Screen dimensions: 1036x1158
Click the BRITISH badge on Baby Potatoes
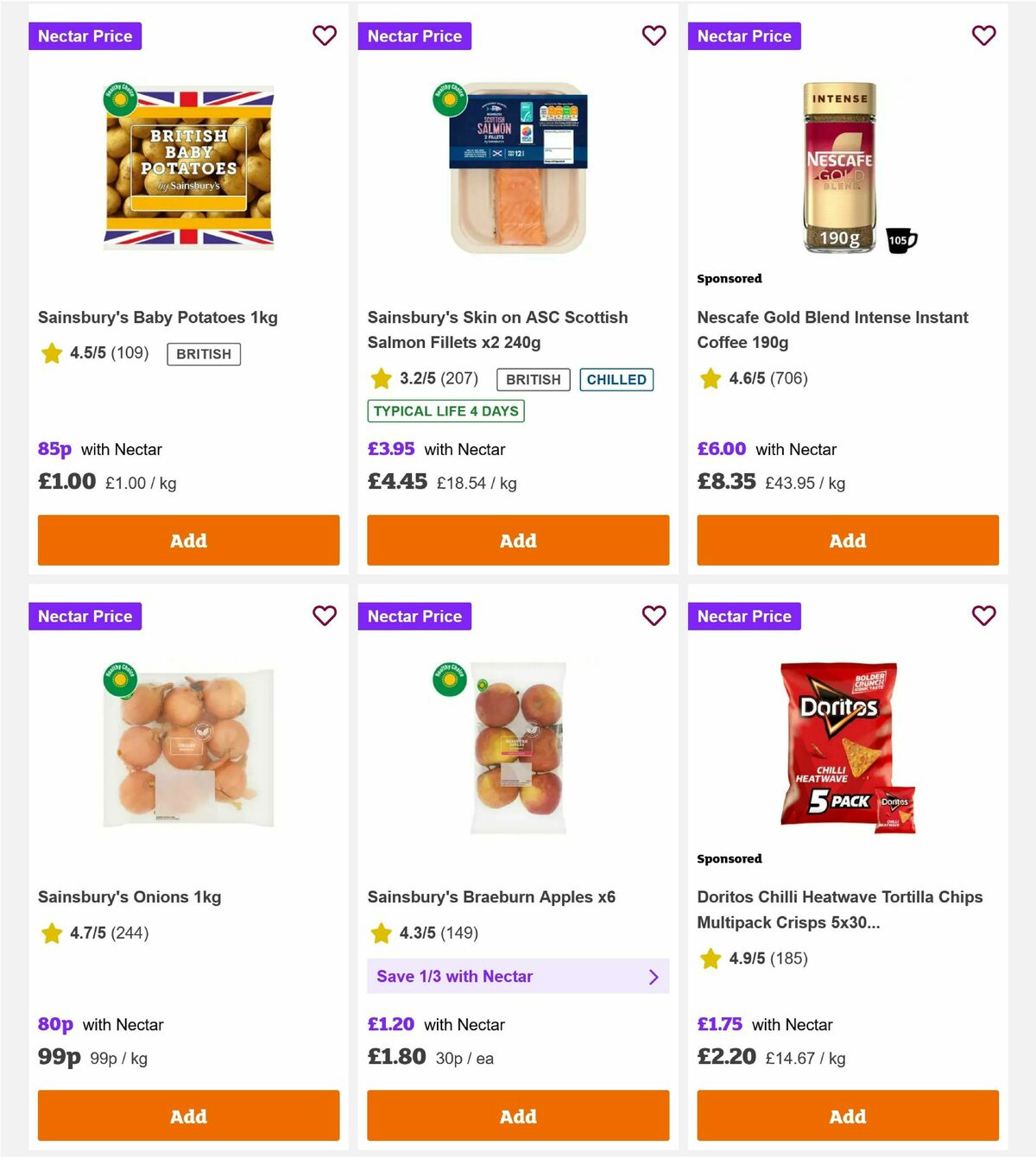coord(203,354)
